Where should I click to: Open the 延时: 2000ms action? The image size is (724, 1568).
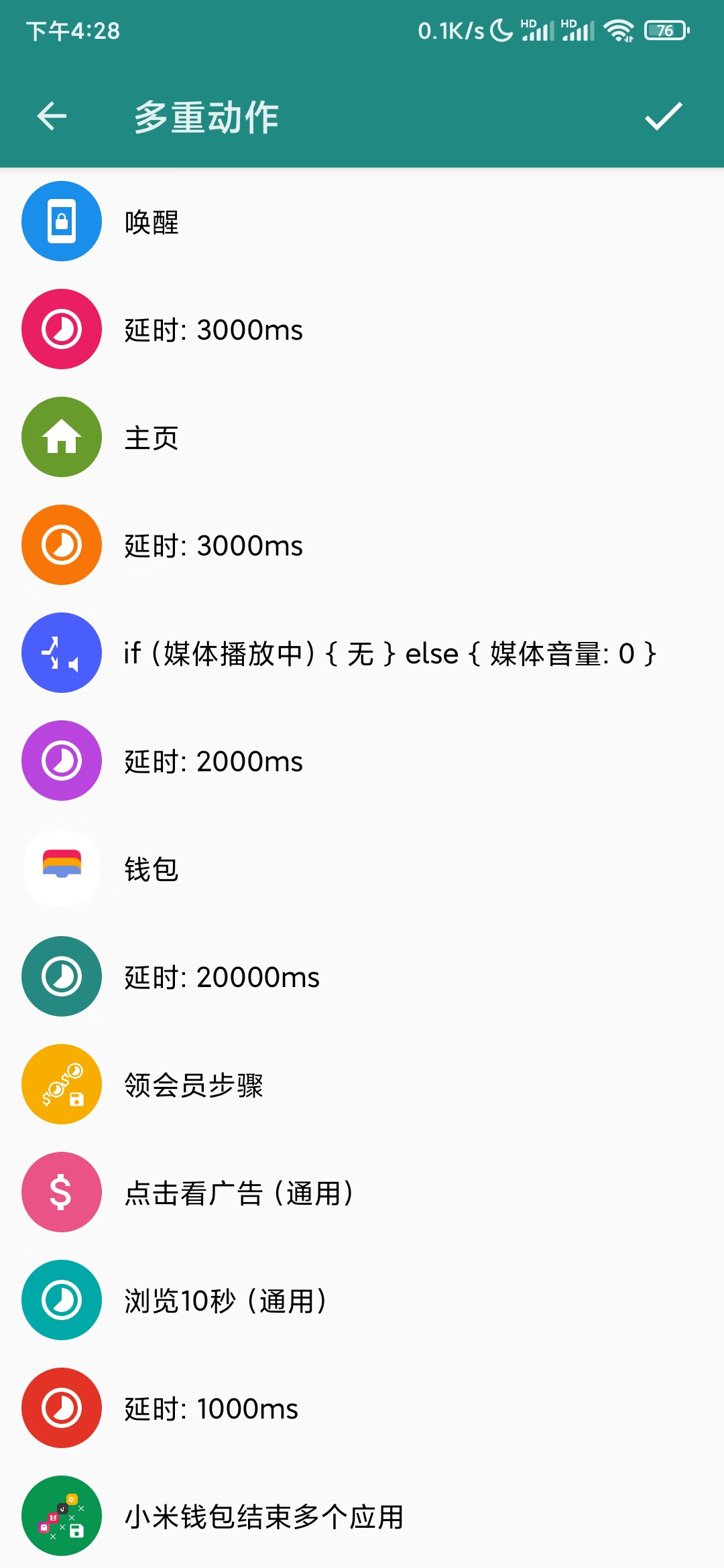tap(213, 761)
